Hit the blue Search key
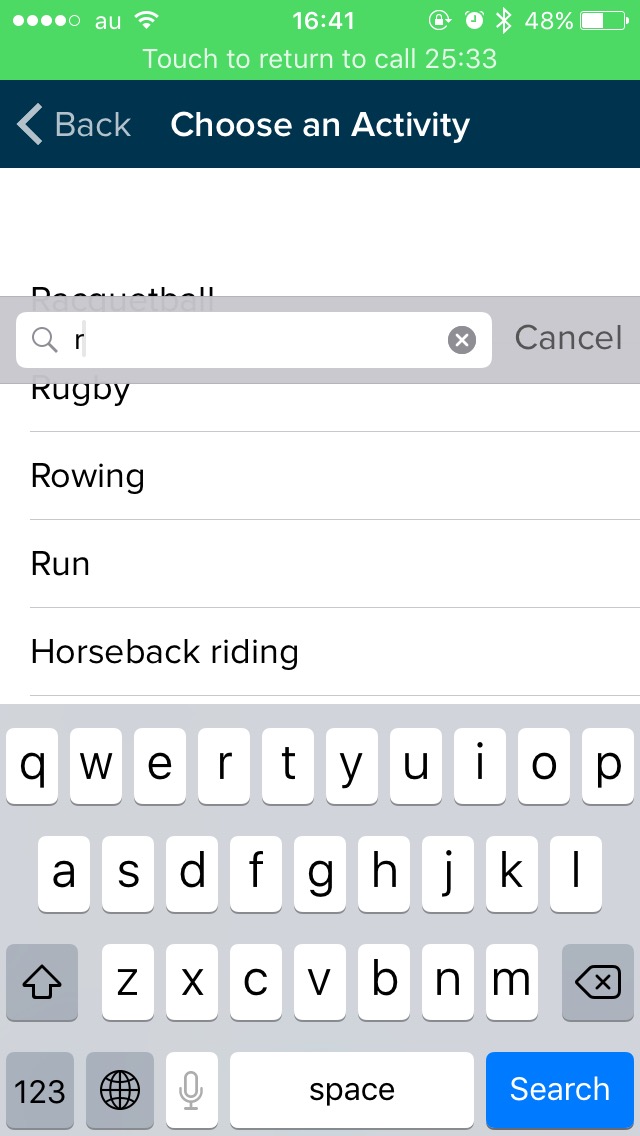Screen dimensions: 640x1136 [x=559, y=1089]
